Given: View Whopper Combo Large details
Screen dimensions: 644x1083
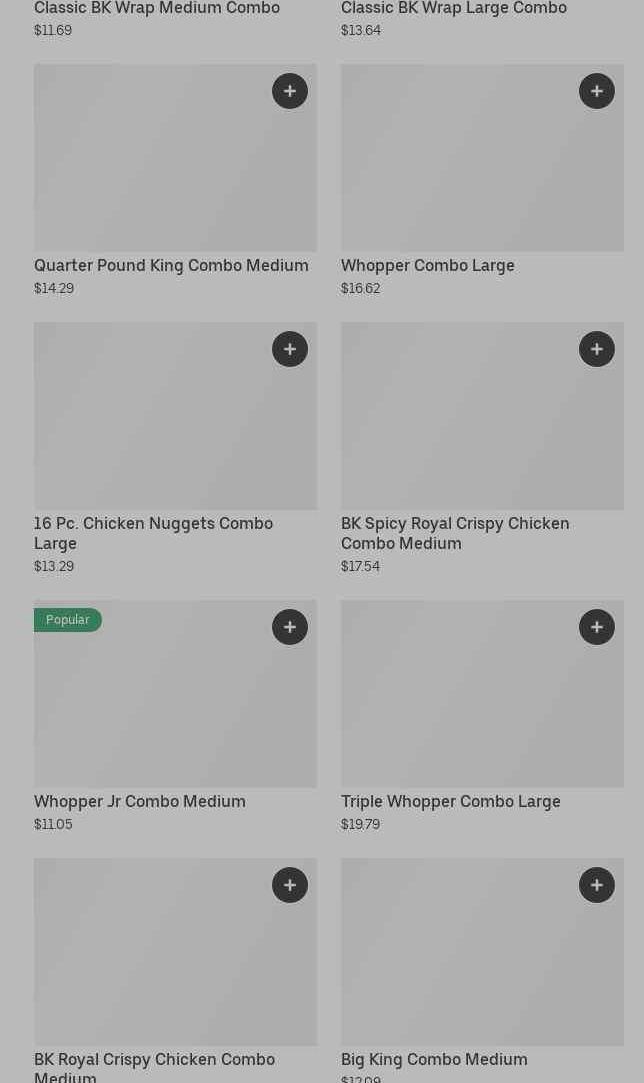Looking at the screenshot, I should coord(428,265).
